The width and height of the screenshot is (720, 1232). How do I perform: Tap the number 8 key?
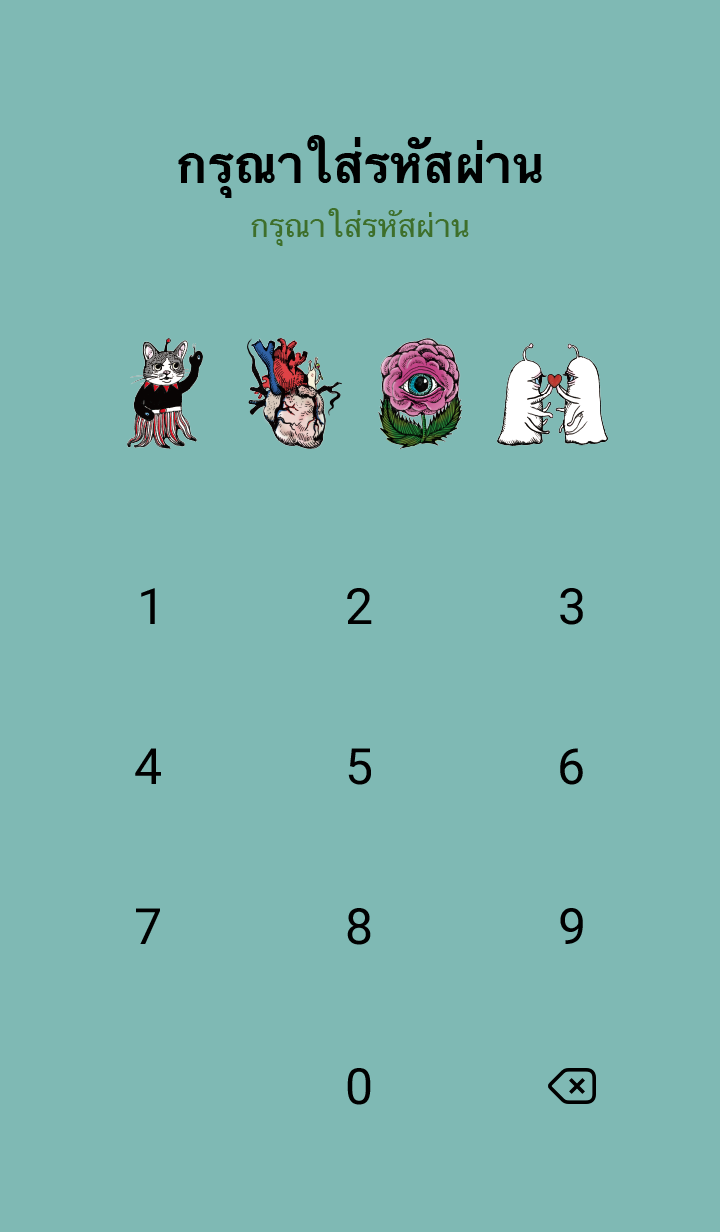tap(359, 927)
